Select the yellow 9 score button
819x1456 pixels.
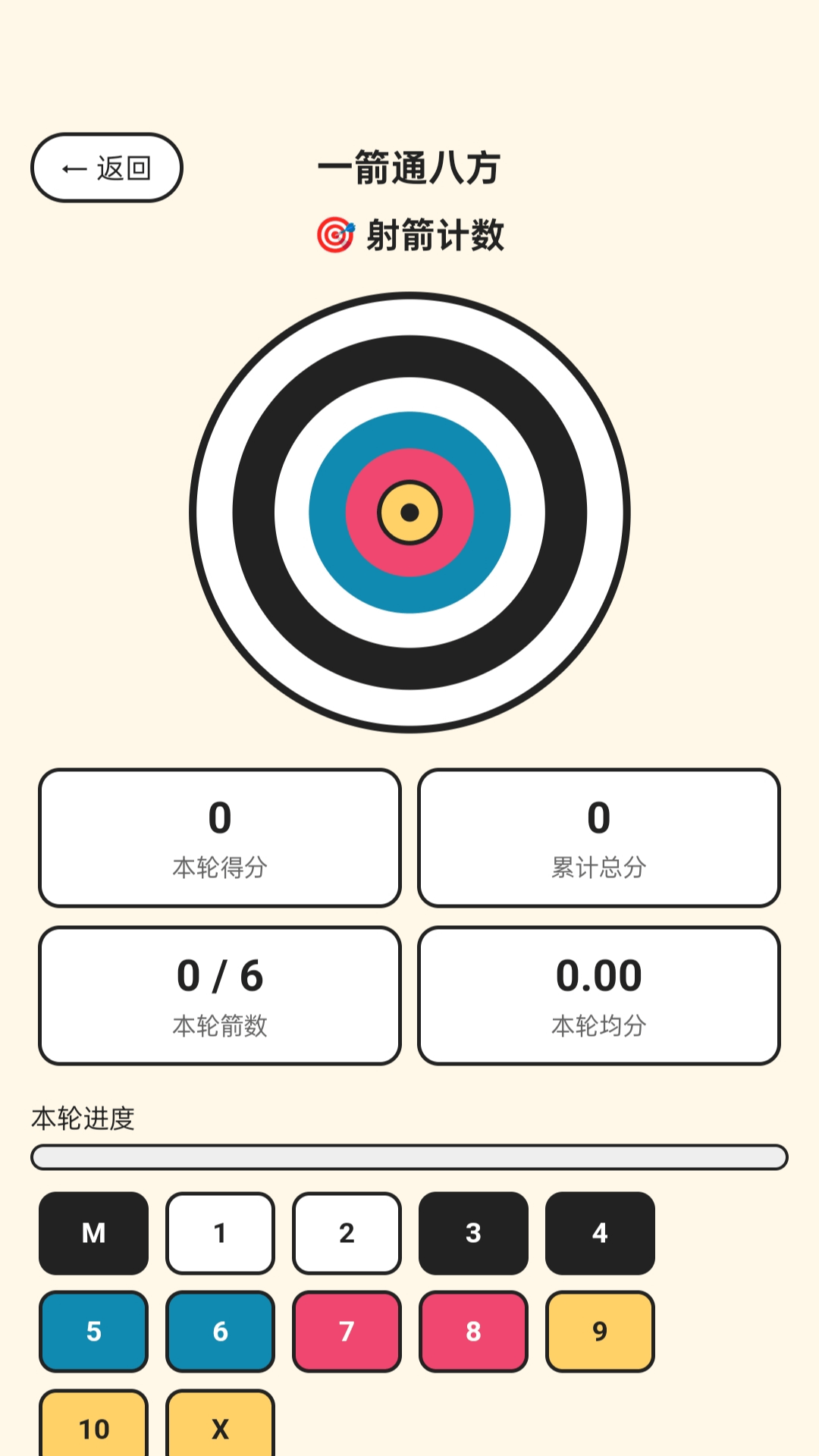(600, 1332)
